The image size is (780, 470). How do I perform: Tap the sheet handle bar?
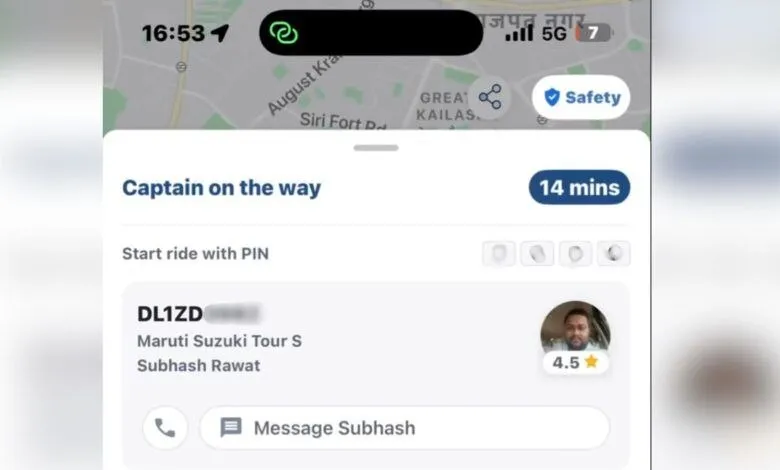click(x=376, y=148)
